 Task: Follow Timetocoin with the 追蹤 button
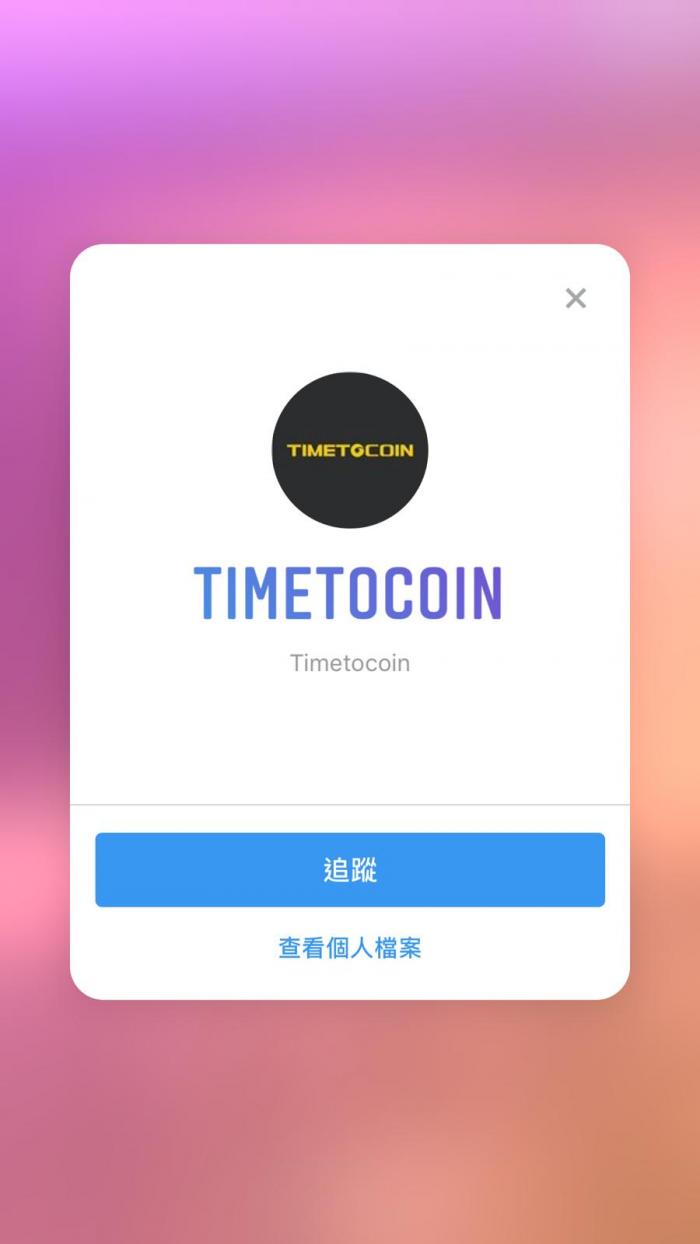point(350,870)
